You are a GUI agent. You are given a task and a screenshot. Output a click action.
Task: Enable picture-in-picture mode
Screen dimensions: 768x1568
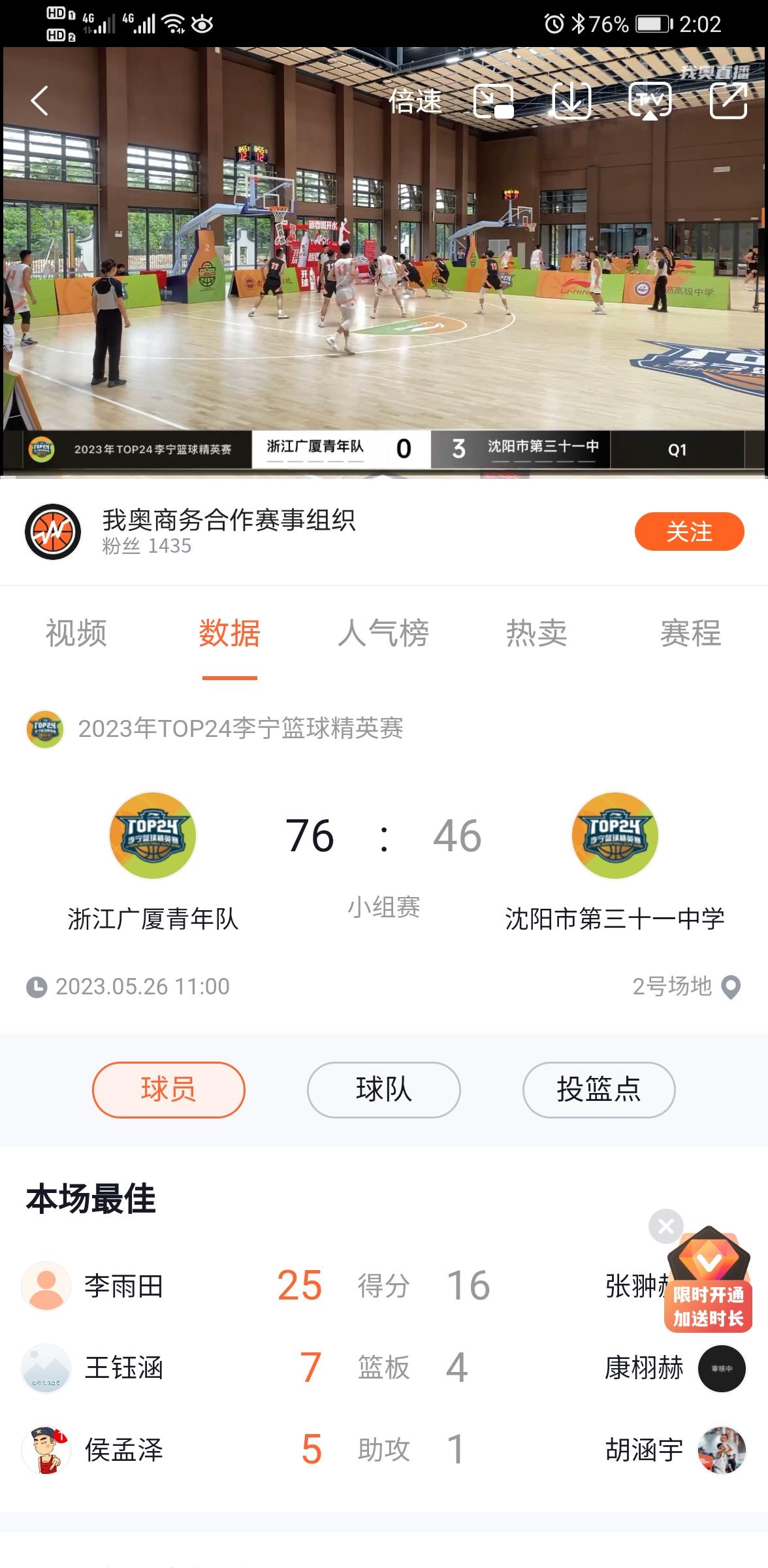[493, 101]
